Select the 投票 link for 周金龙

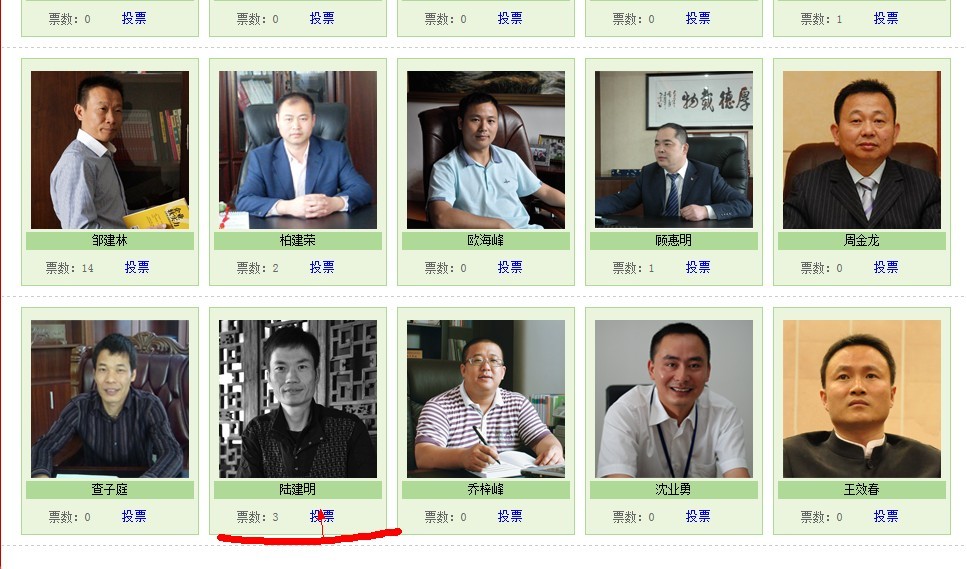(886, 267)
